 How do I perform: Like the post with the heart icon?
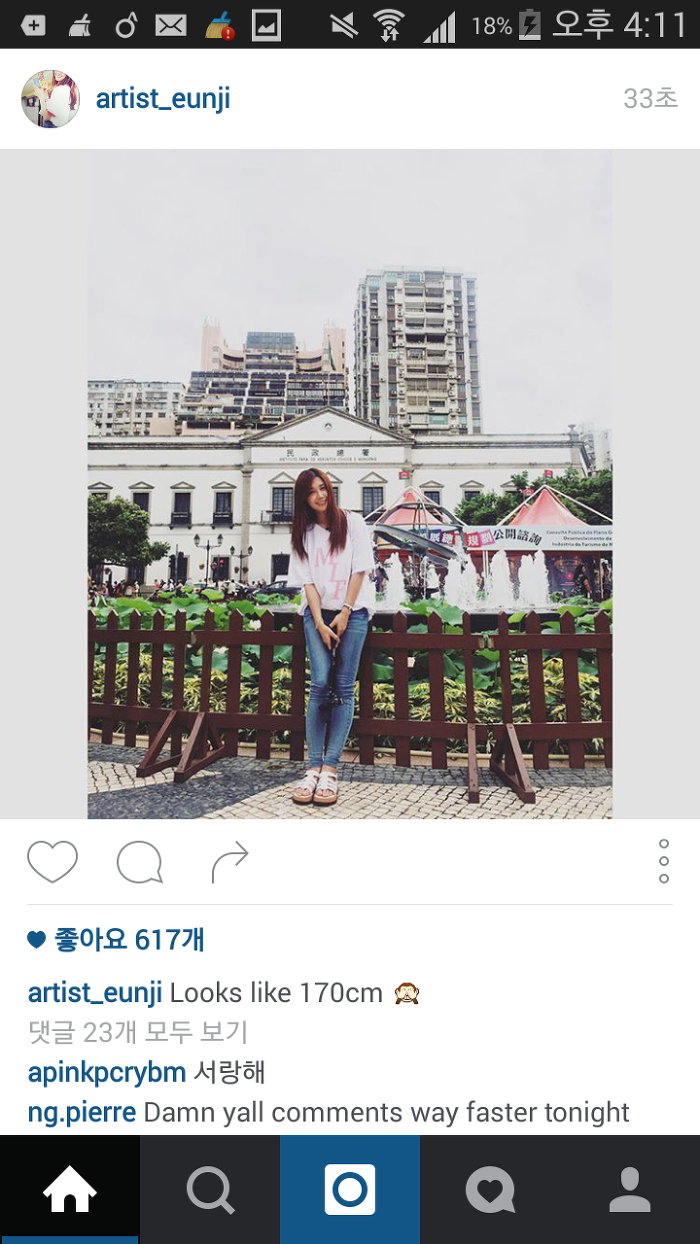tap(52, 862)
